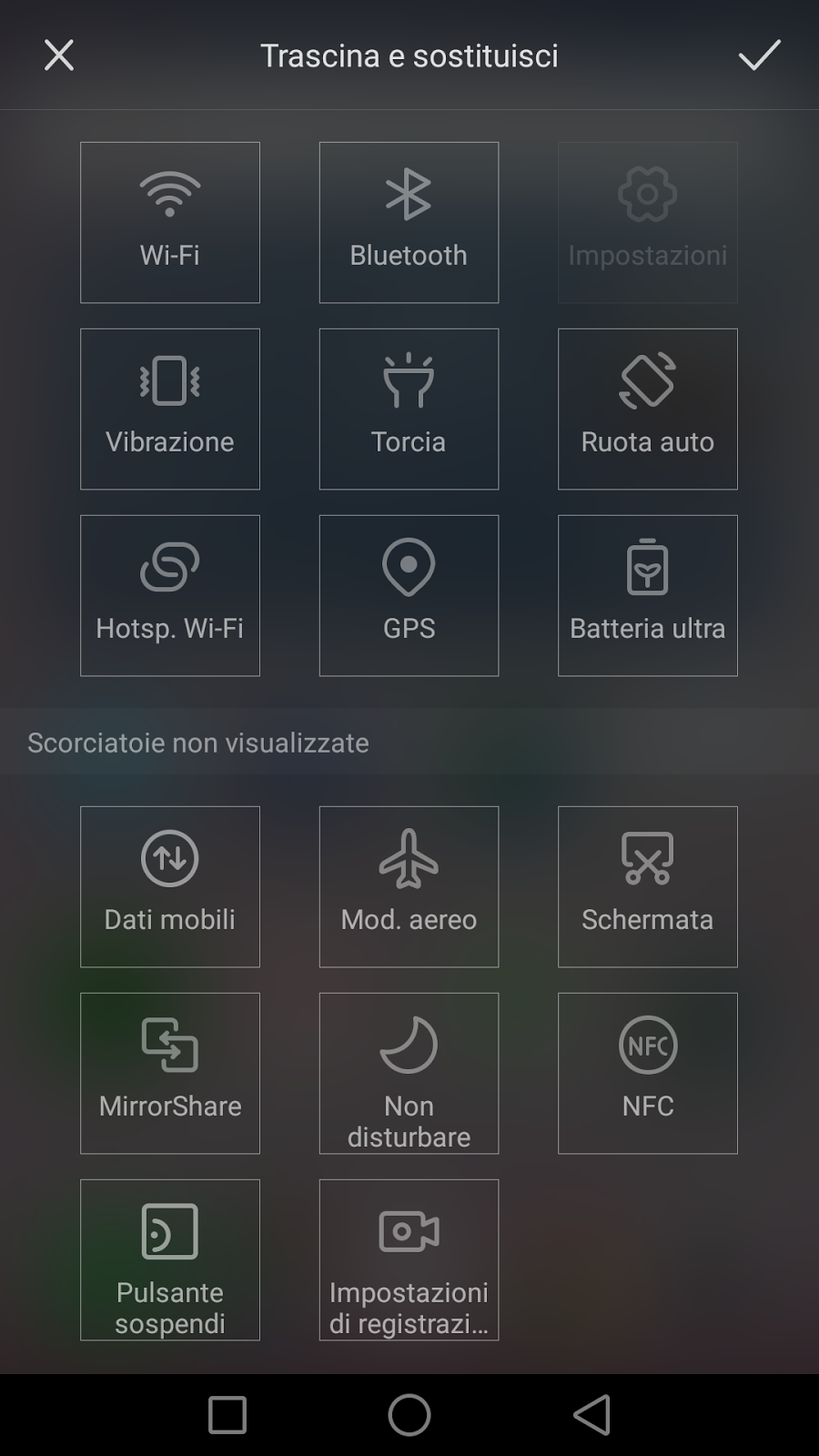Tap the Pulsante sospendi tile
Screen dimensions: 819x1456
click(x=169, y=1259)
